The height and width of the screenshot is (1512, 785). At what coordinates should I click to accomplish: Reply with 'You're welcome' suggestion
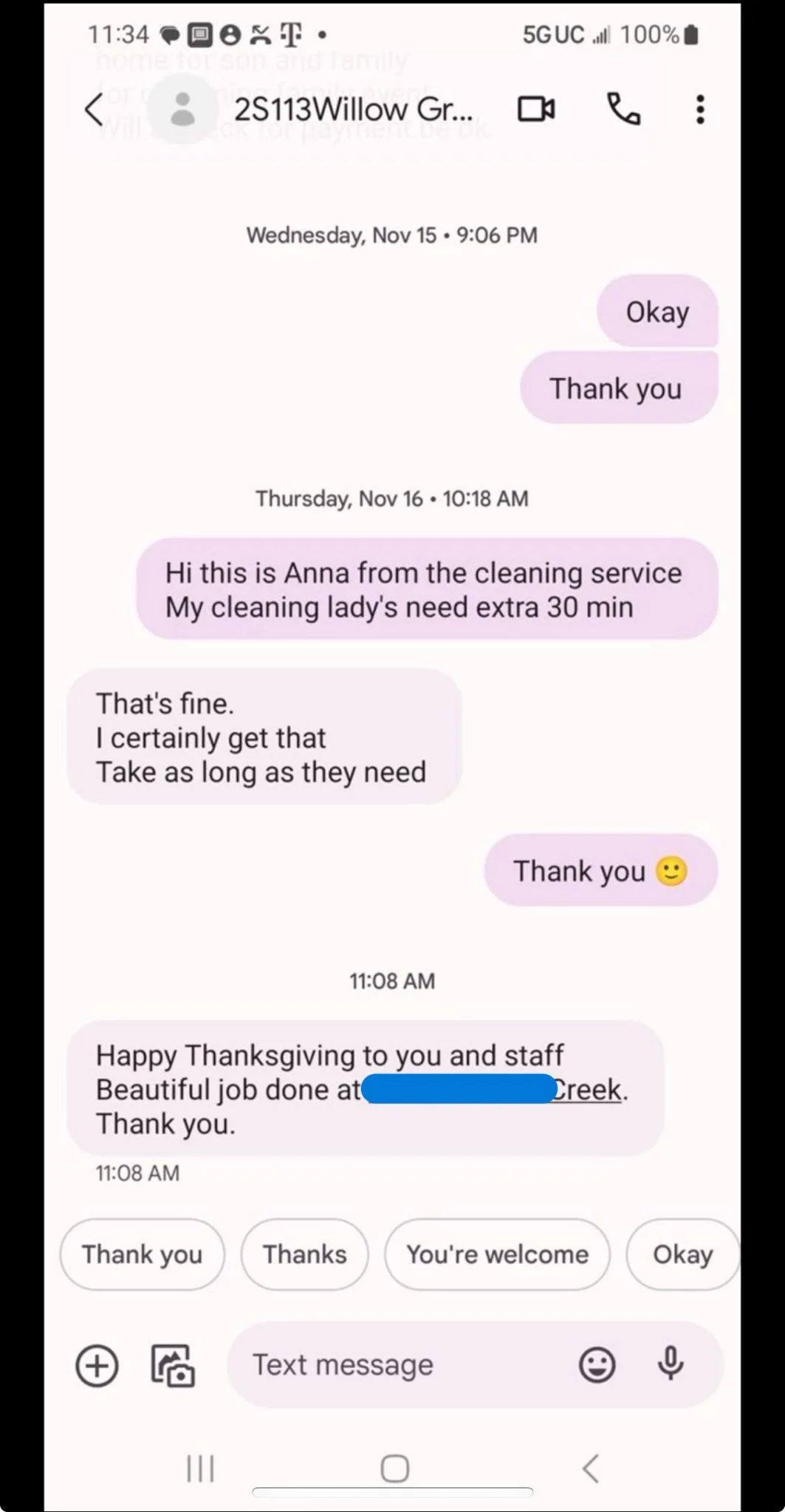[497, 1254]
